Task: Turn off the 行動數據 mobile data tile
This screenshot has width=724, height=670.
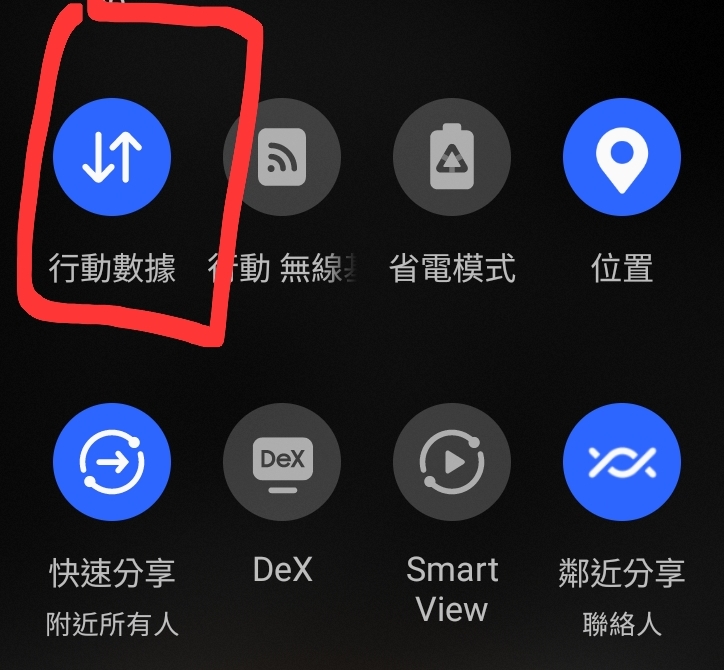Action: pyautogui.click(x=112, y=158)
